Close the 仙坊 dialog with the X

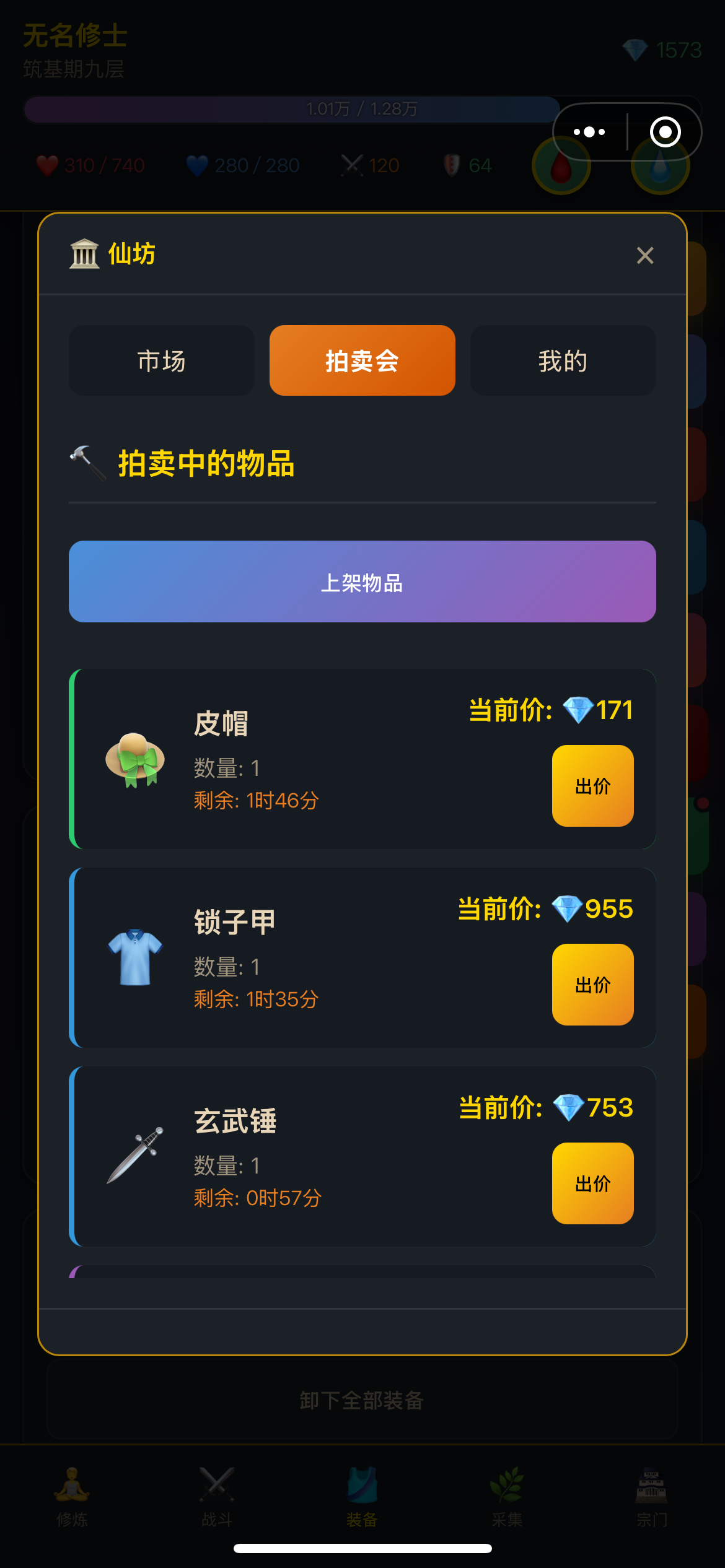645,255
